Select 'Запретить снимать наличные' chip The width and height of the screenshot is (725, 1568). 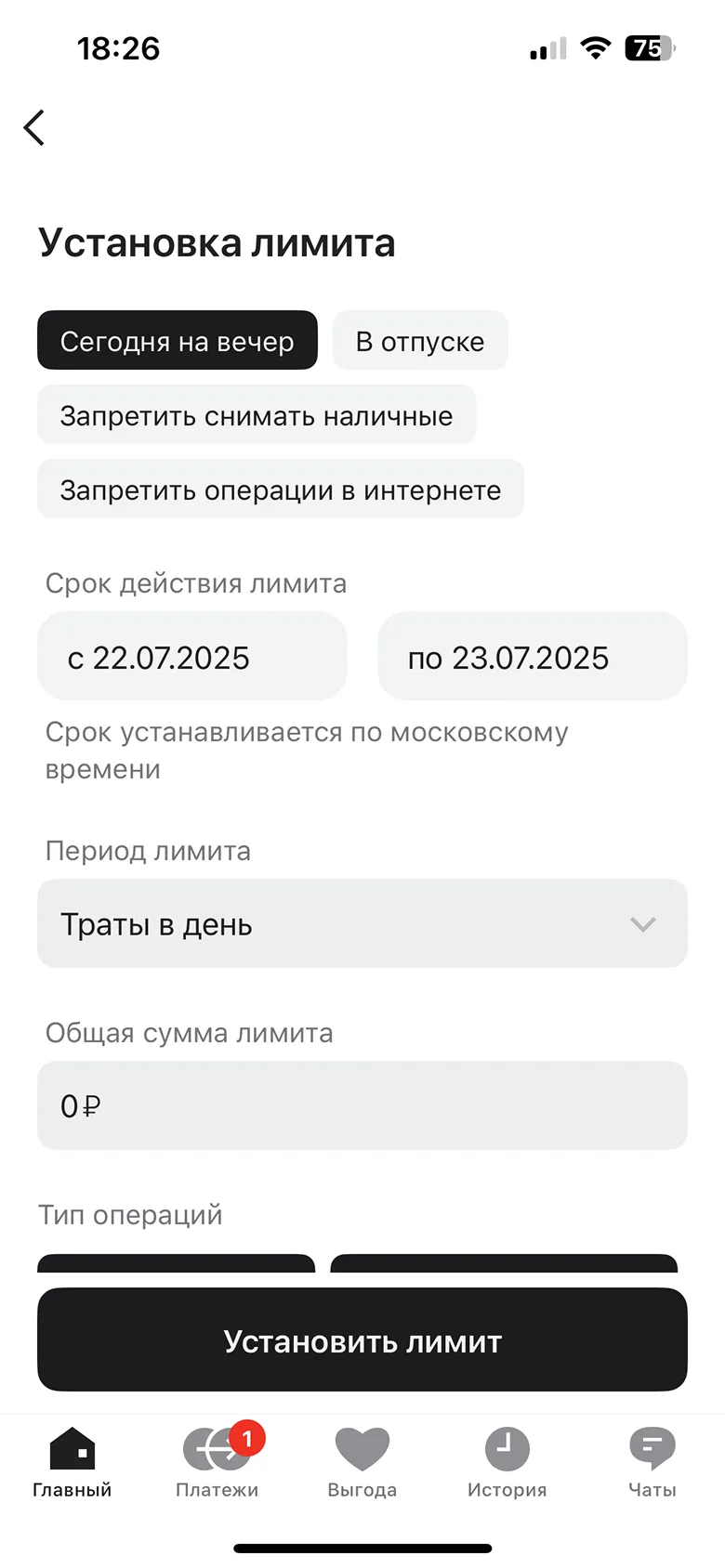[257, 415]
